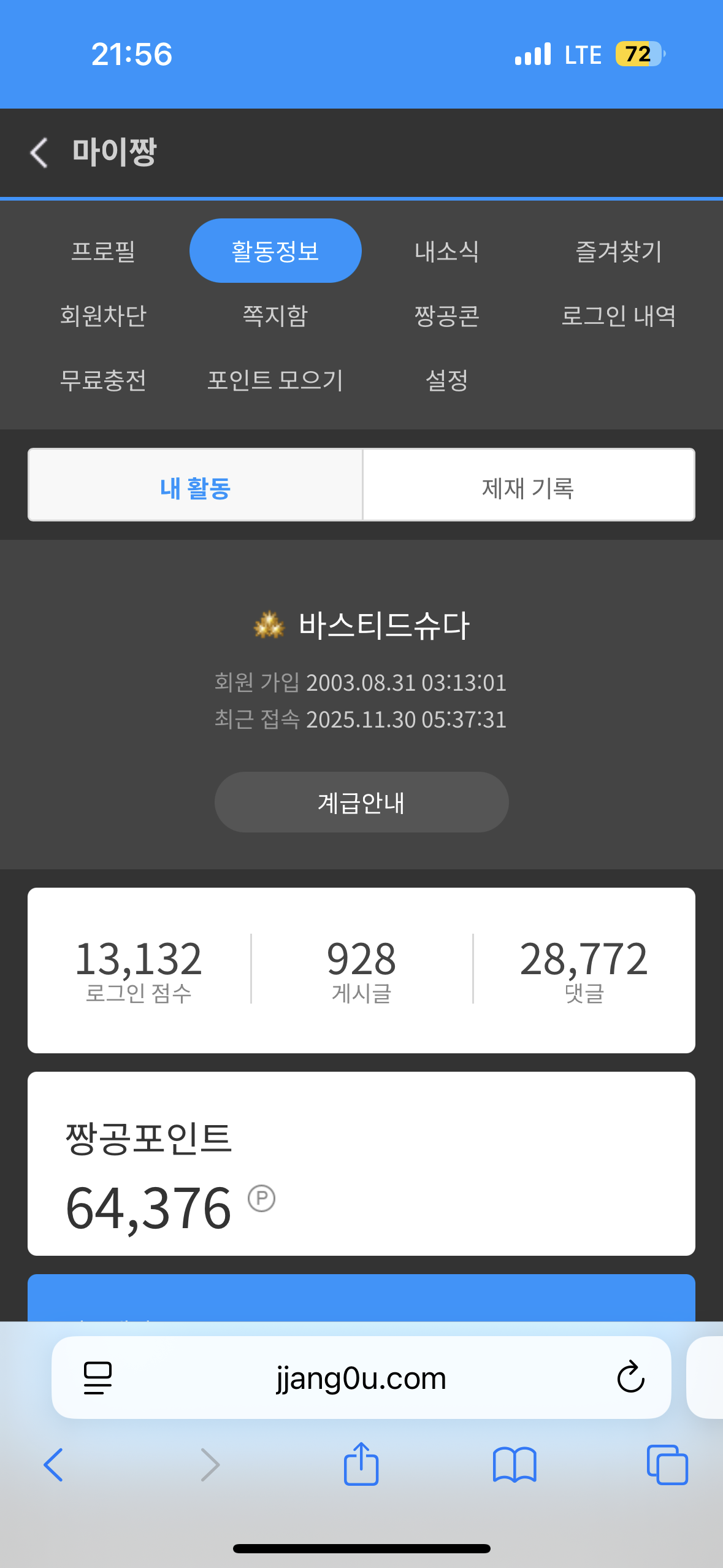Go to 짱공콘 section
Viewport: 723px width, 1568px height.
(446, 315)
